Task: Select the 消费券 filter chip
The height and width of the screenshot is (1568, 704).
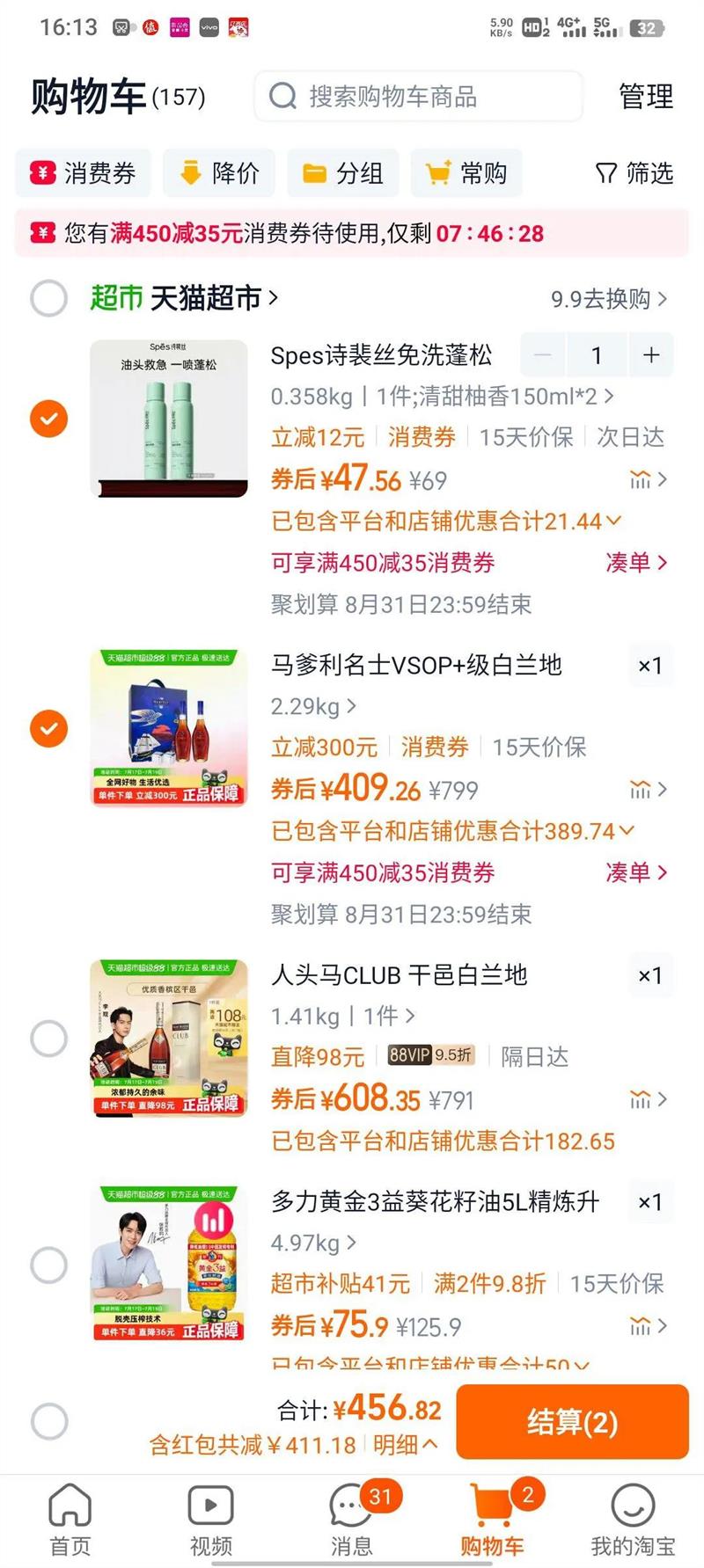Action: click(84, 173)
